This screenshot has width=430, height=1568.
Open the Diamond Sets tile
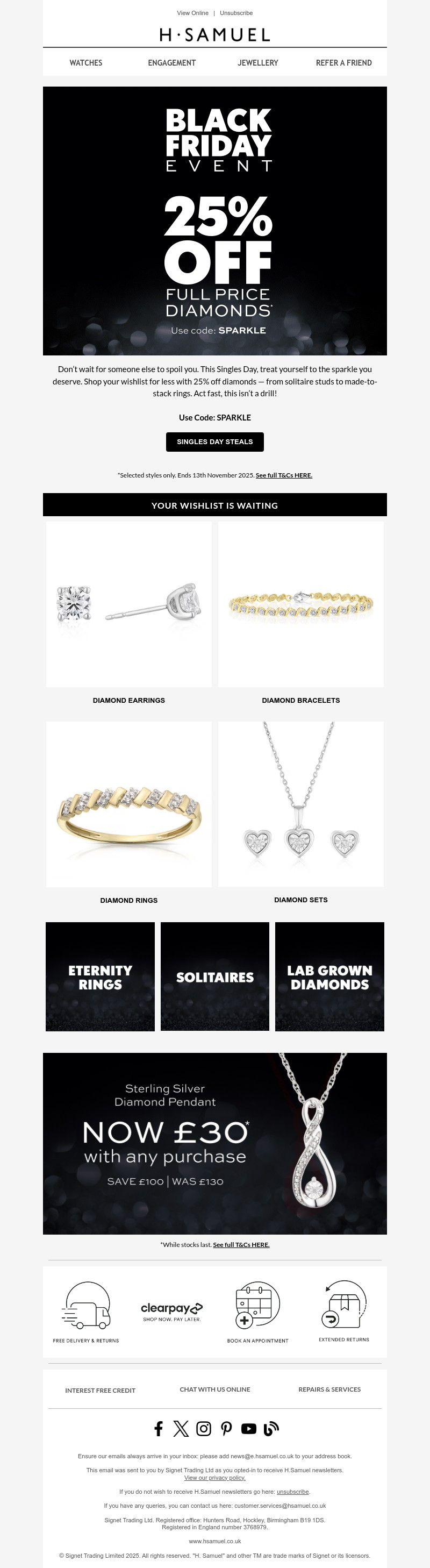300,803
